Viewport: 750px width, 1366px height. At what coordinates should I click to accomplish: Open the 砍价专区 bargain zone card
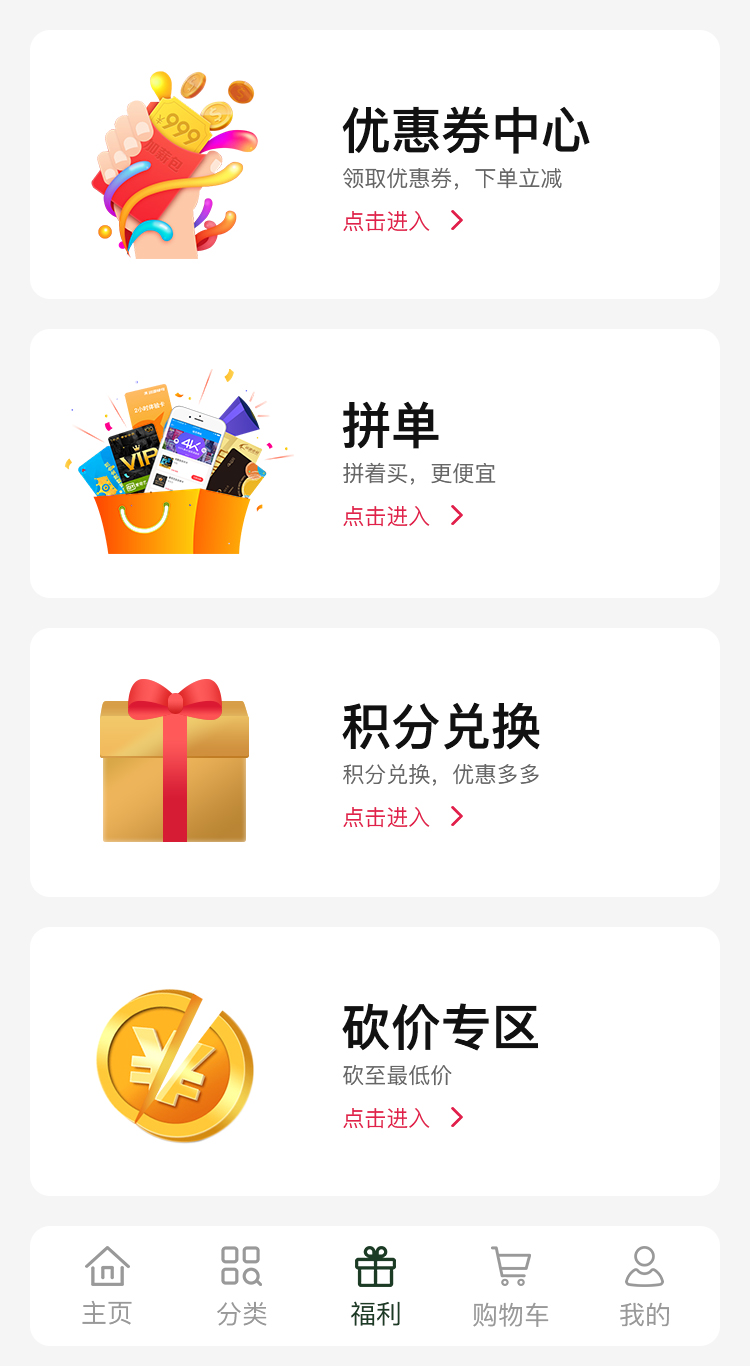[x=375, y=1061]
